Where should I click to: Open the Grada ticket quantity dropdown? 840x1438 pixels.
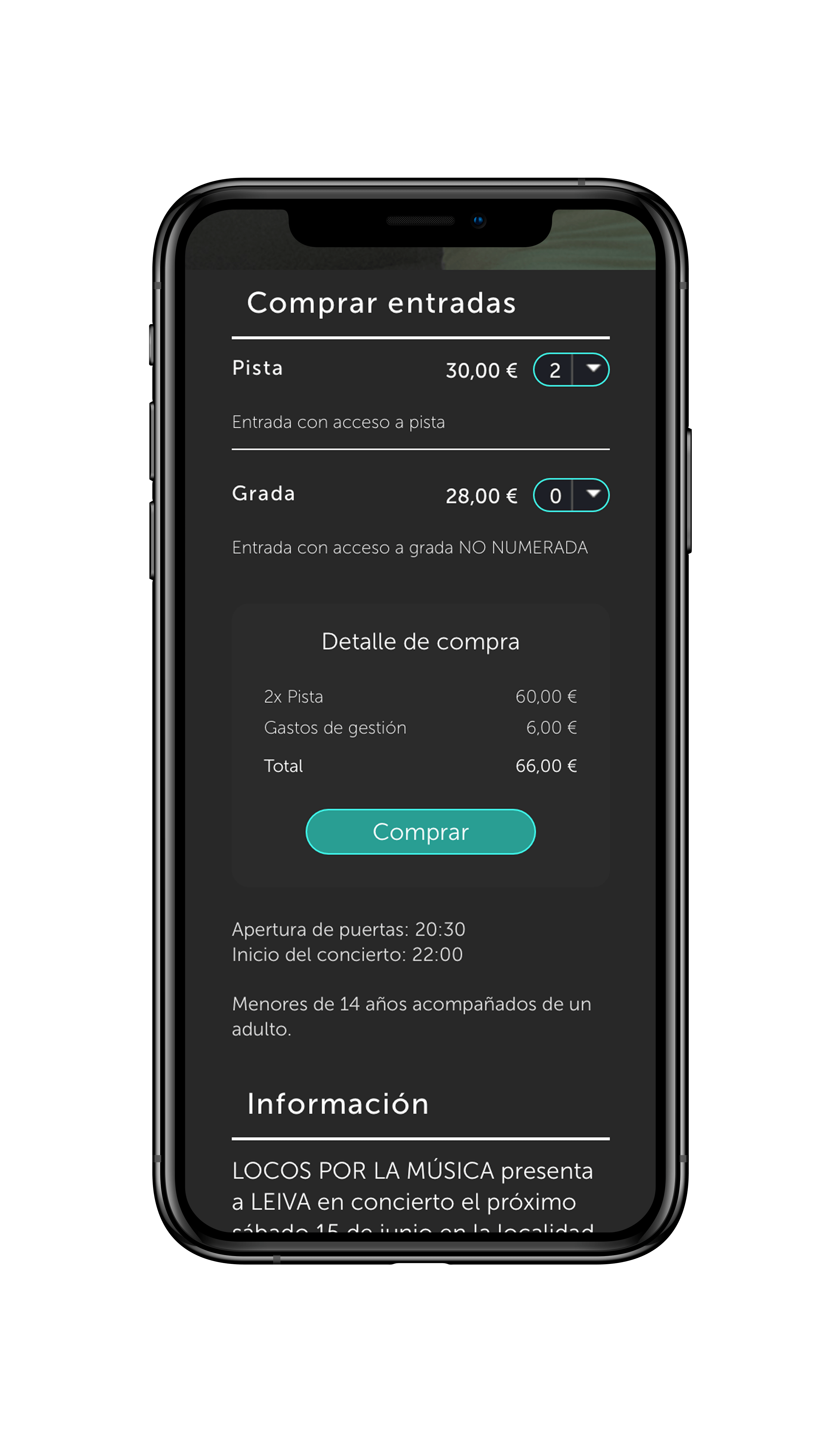coord(571,495)
